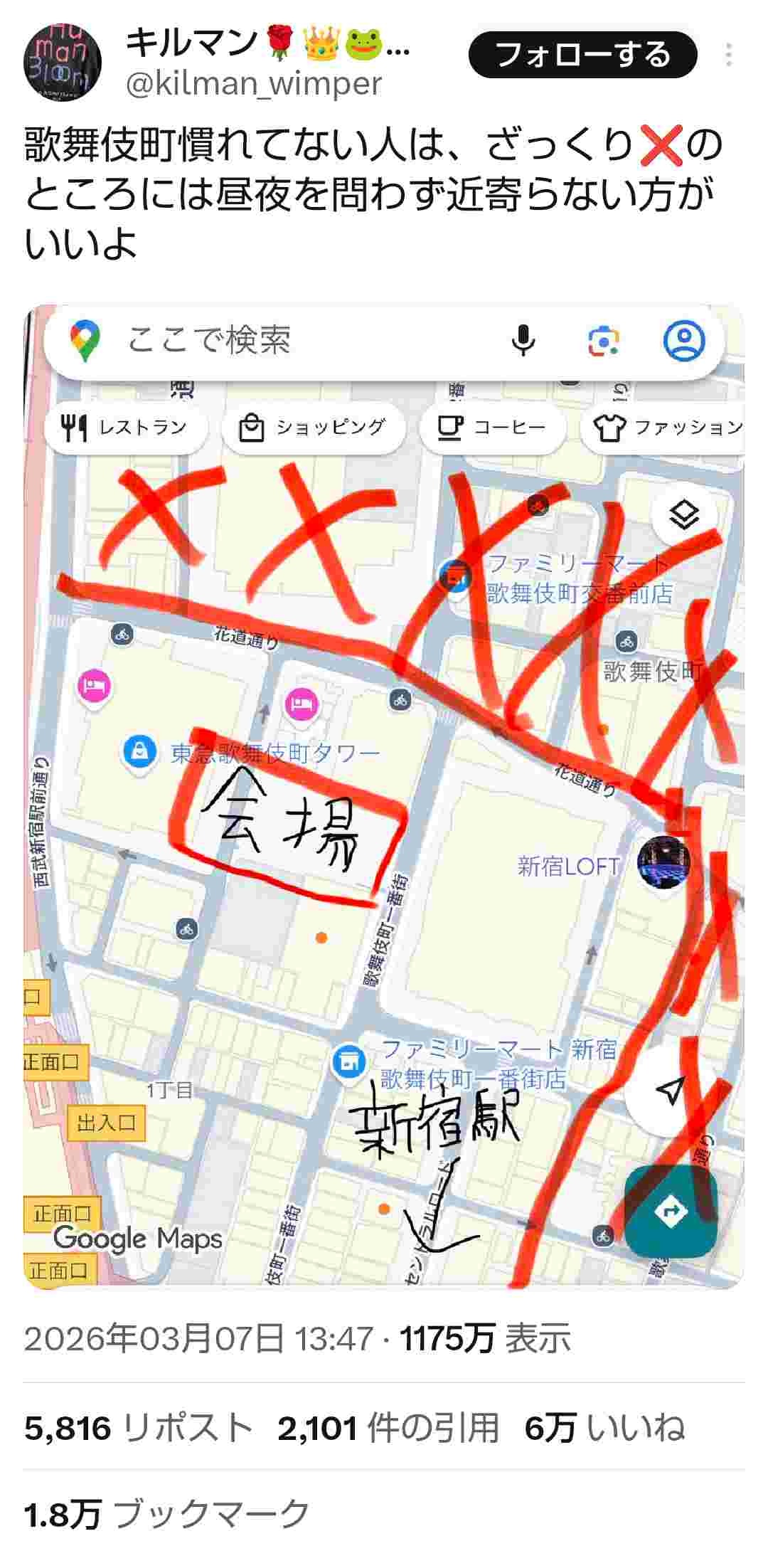Open キルマン's profile avatar
768x1568 pixels.
point(63,61)
